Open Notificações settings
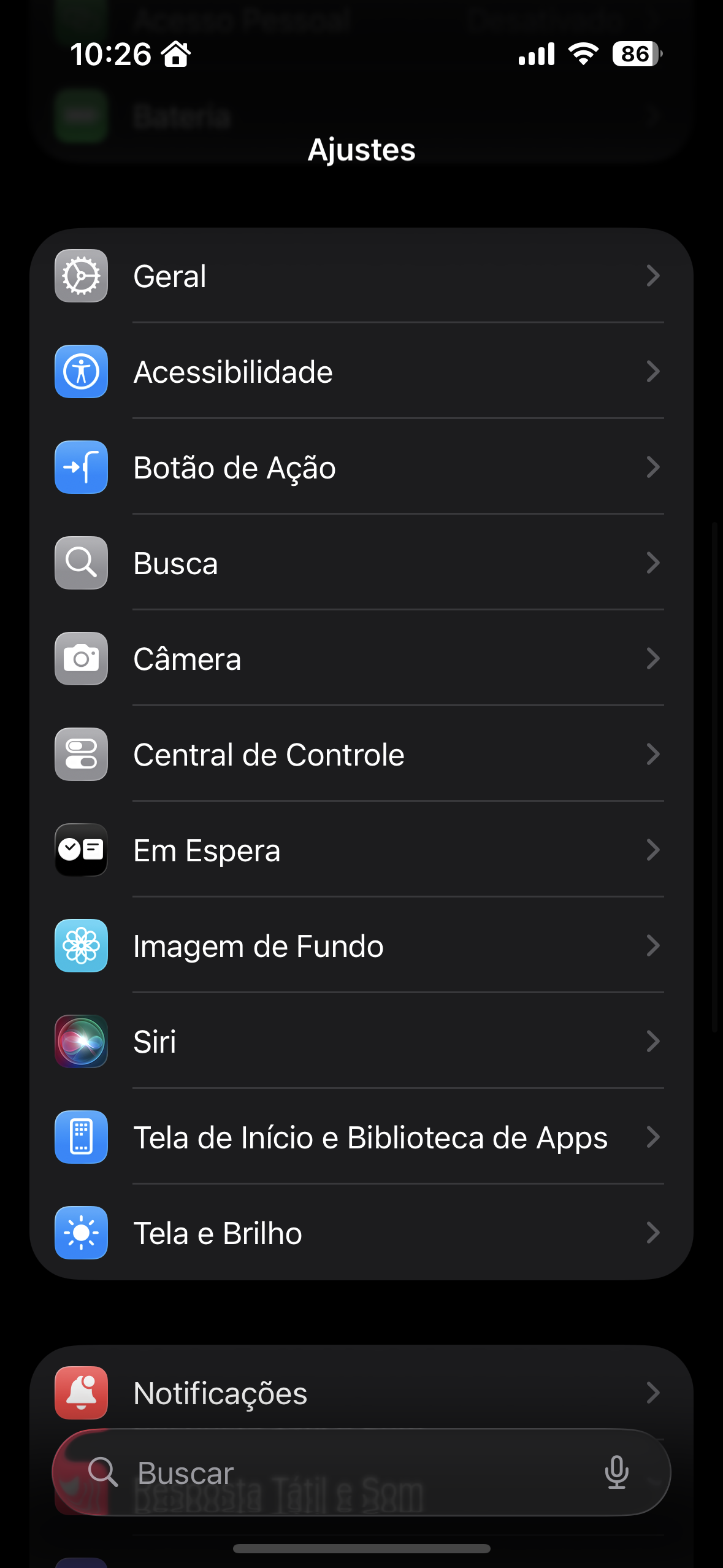The height and width of the screenshot is (1568, 723). [361, 1393]
